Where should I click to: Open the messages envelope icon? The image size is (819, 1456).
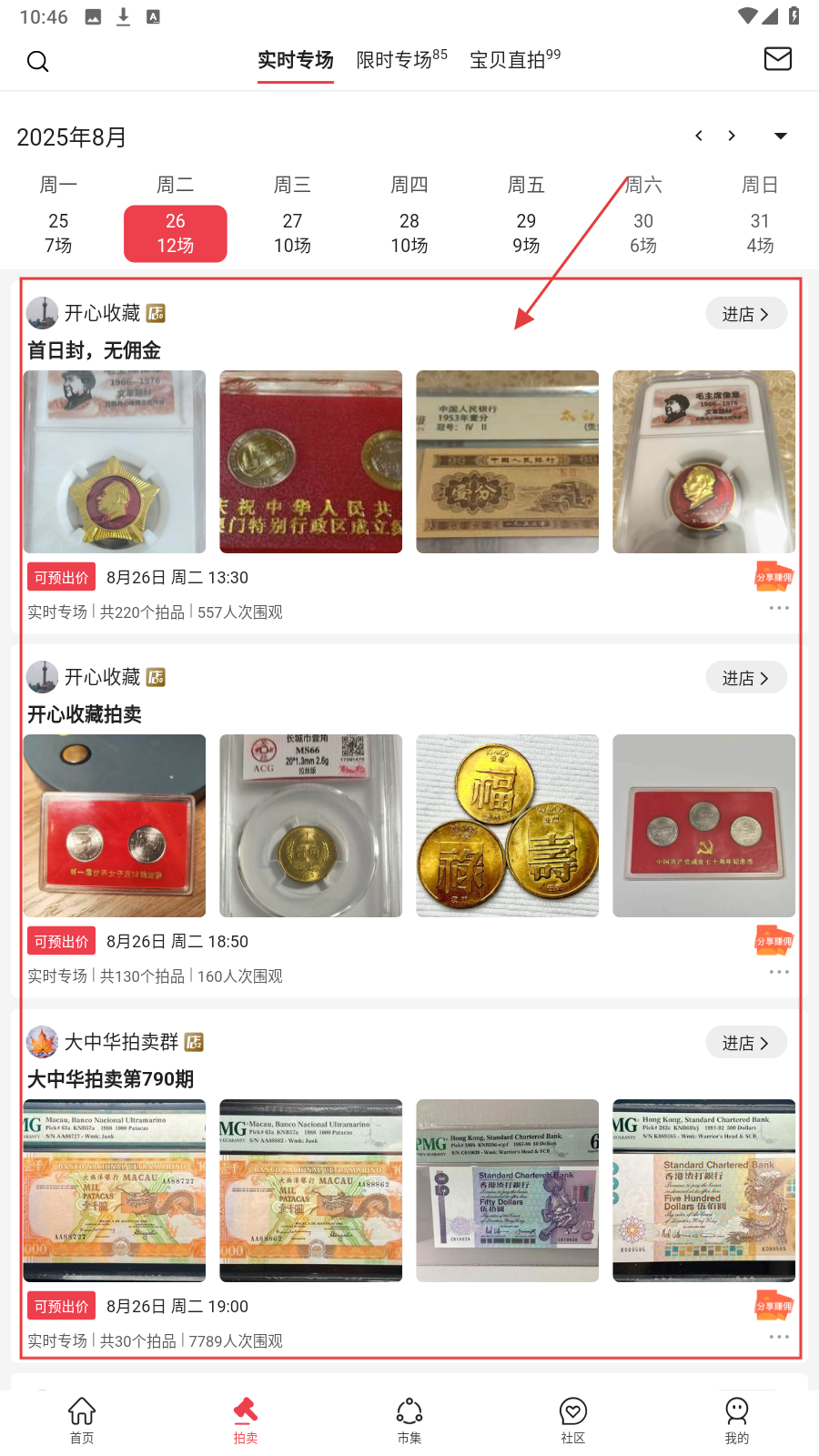(777, 59)
